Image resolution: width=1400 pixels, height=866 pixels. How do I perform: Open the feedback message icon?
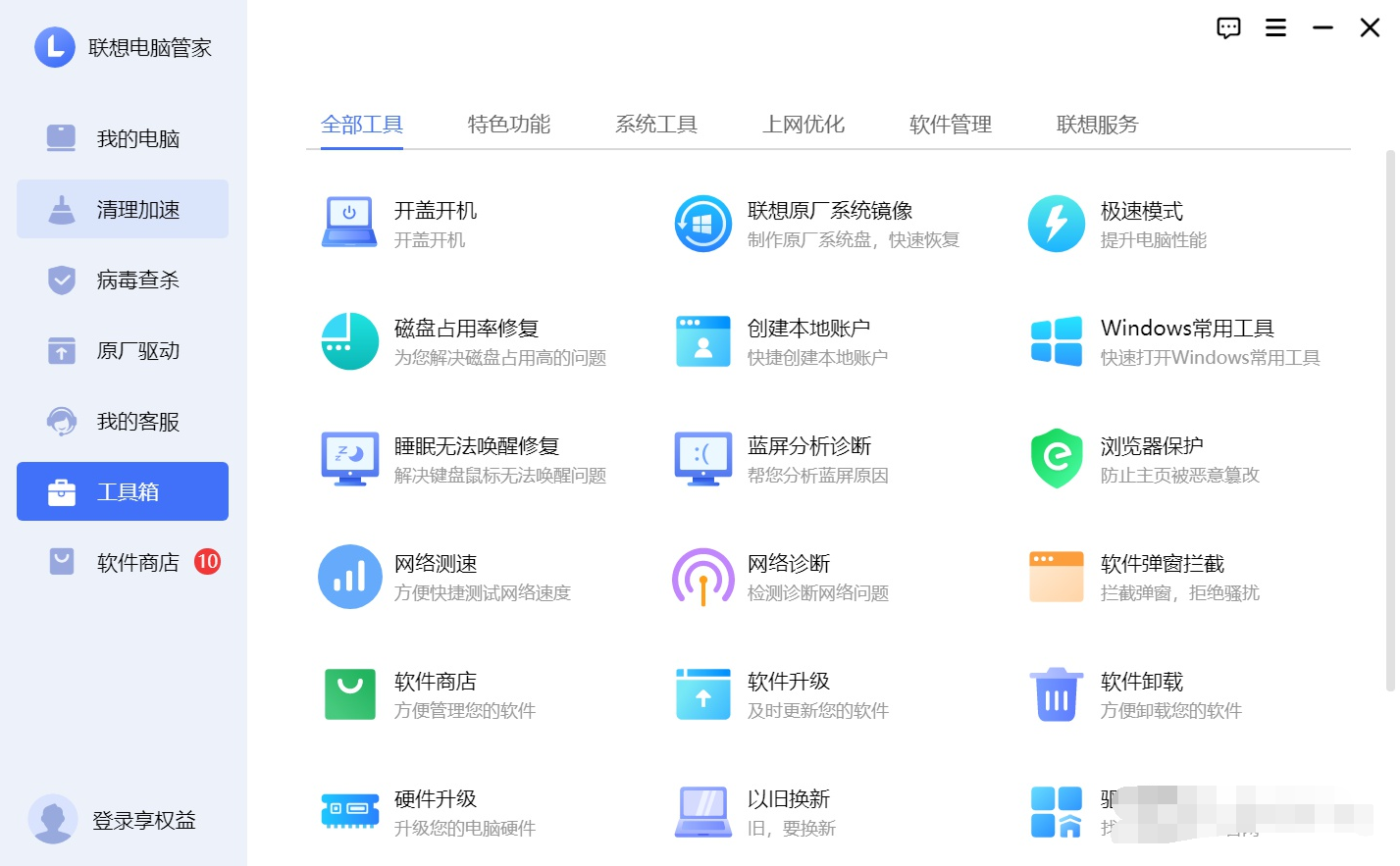[x=1228, y=27]
